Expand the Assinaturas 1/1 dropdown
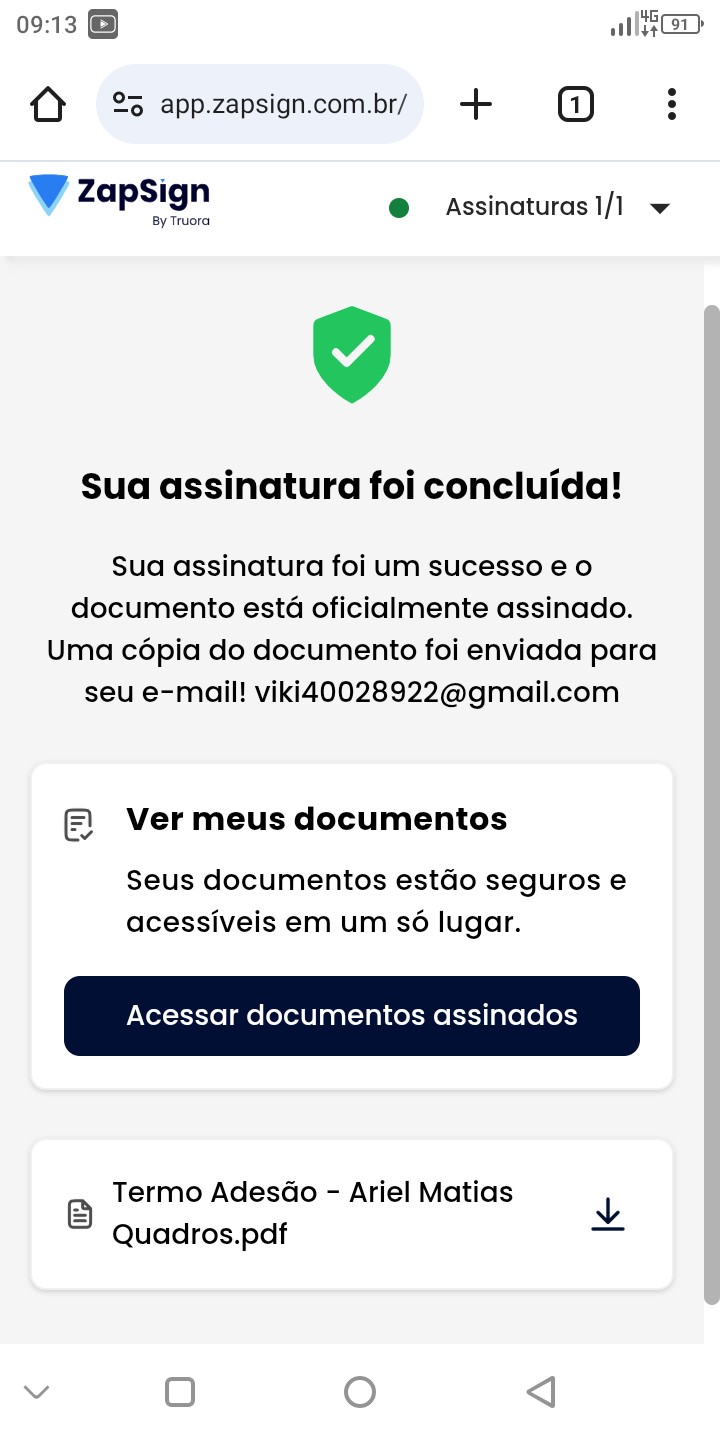The height and width of the screenshot is (1440, 720). click(658, 208)
